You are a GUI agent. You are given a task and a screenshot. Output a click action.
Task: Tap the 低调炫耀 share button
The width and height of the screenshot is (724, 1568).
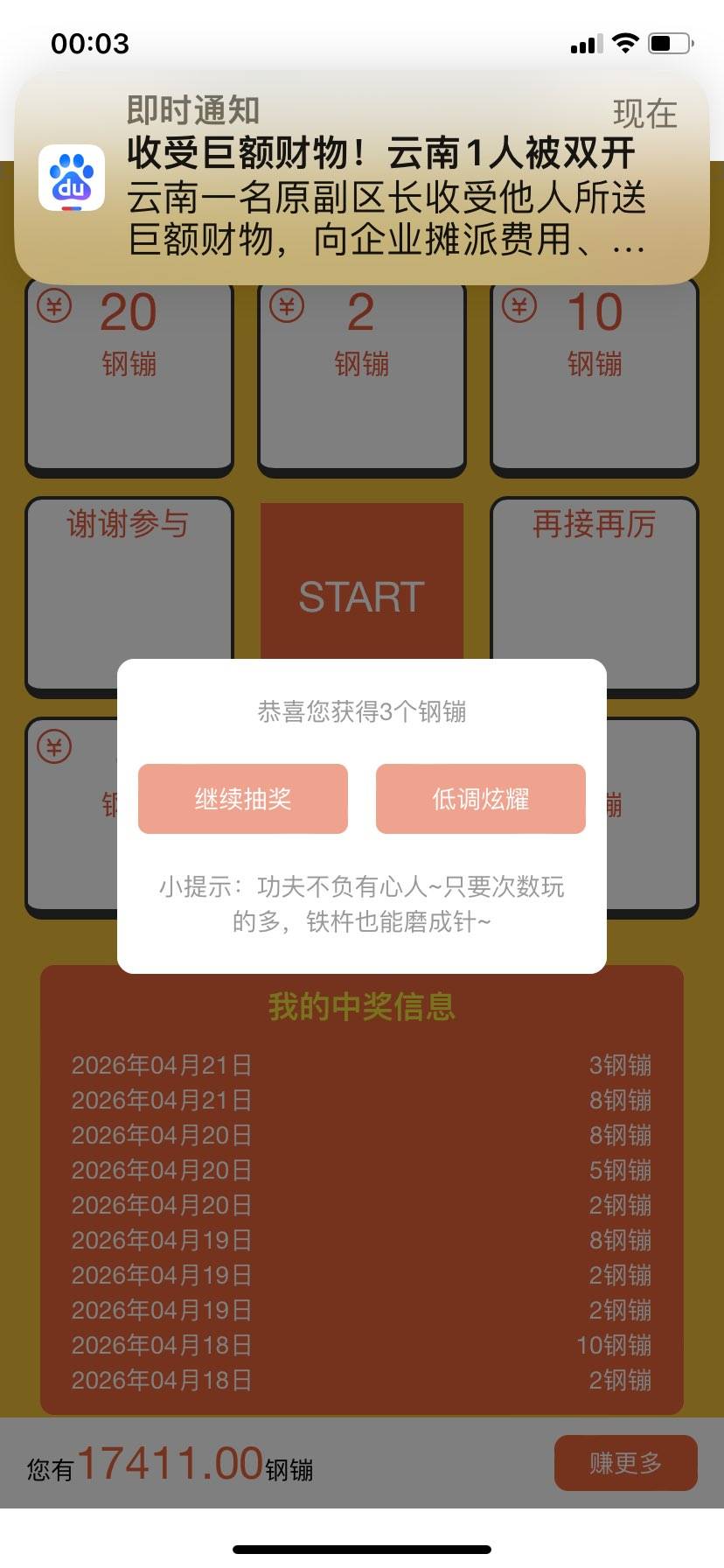480,799
